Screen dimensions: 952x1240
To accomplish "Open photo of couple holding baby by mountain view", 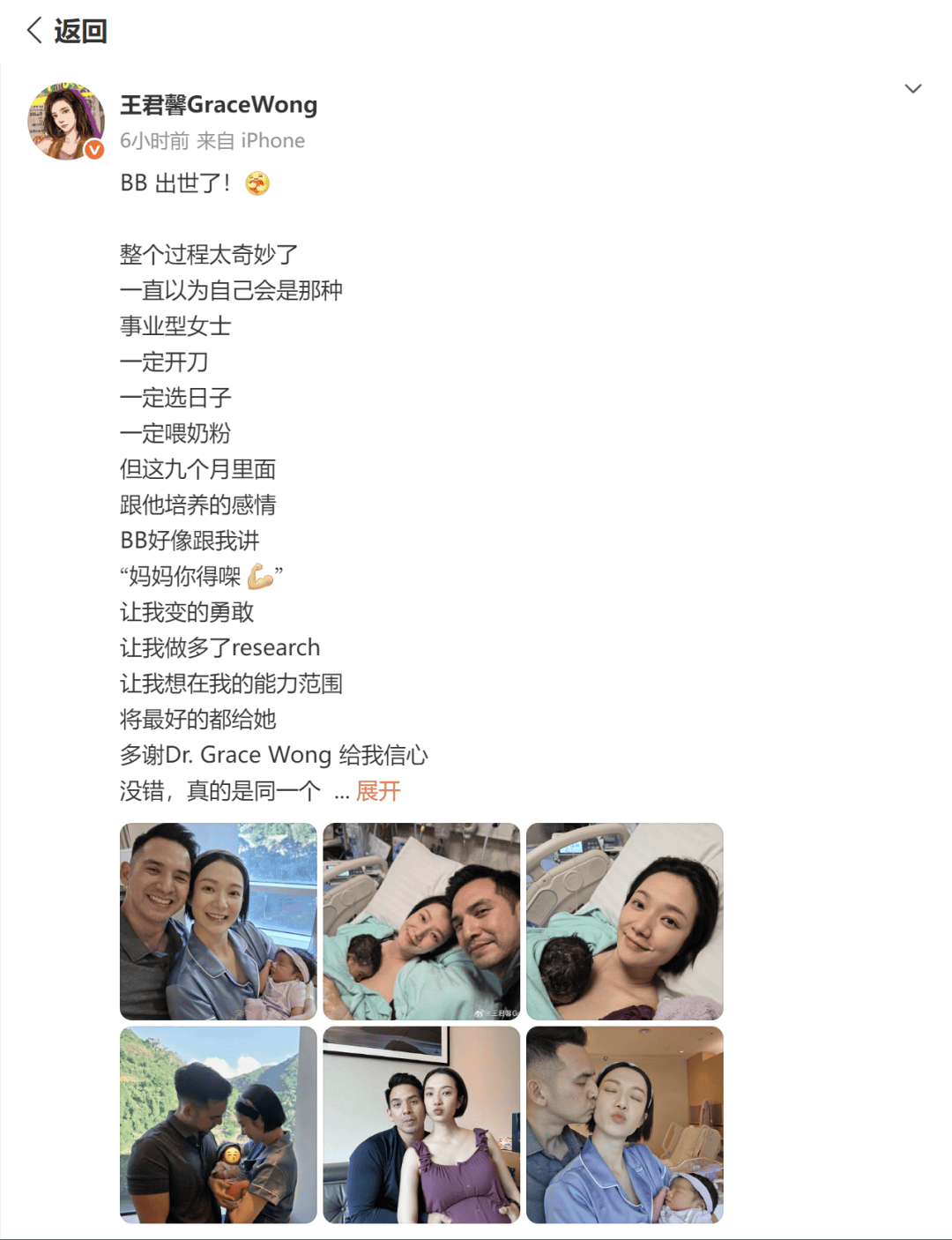I will [x=218, y=1124].
